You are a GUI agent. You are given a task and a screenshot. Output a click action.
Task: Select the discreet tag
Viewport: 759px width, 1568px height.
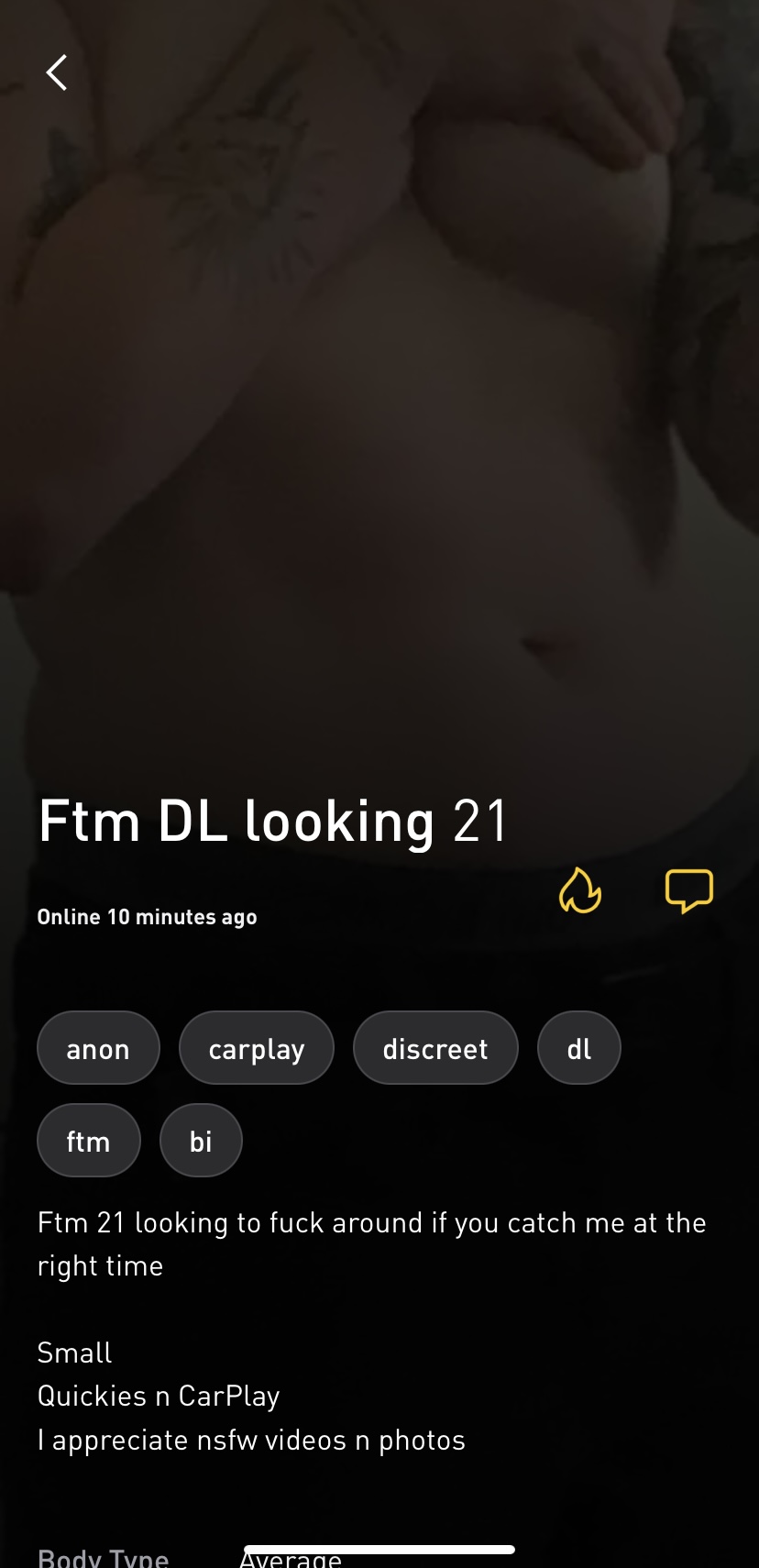[435, 1048]
